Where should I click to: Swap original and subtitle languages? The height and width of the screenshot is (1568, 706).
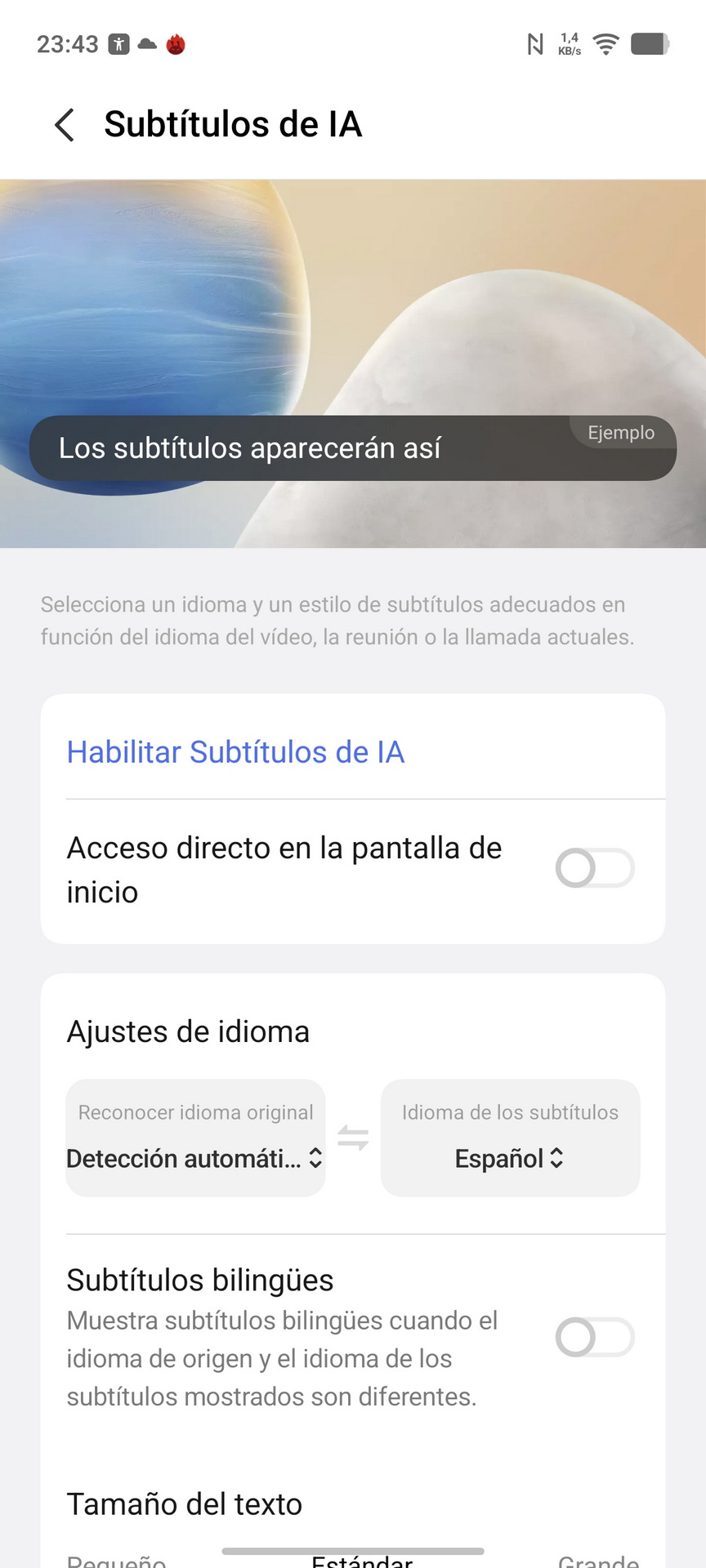pos(353,1138)
